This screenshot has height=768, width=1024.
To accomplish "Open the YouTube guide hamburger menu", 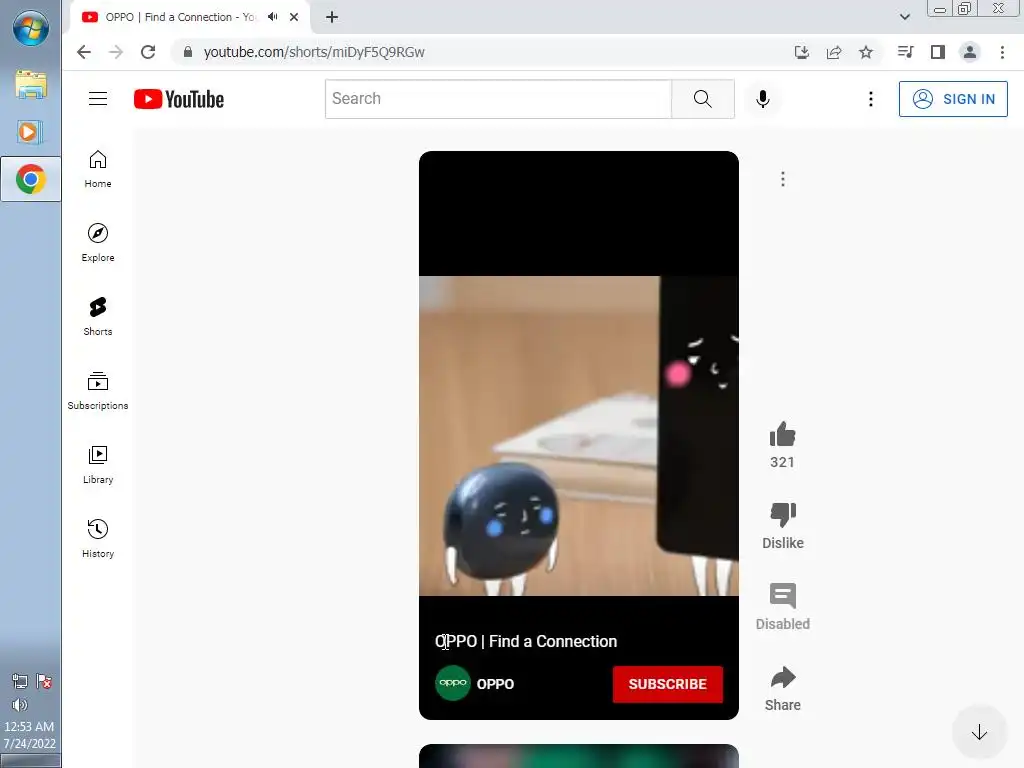I will 97,99.
